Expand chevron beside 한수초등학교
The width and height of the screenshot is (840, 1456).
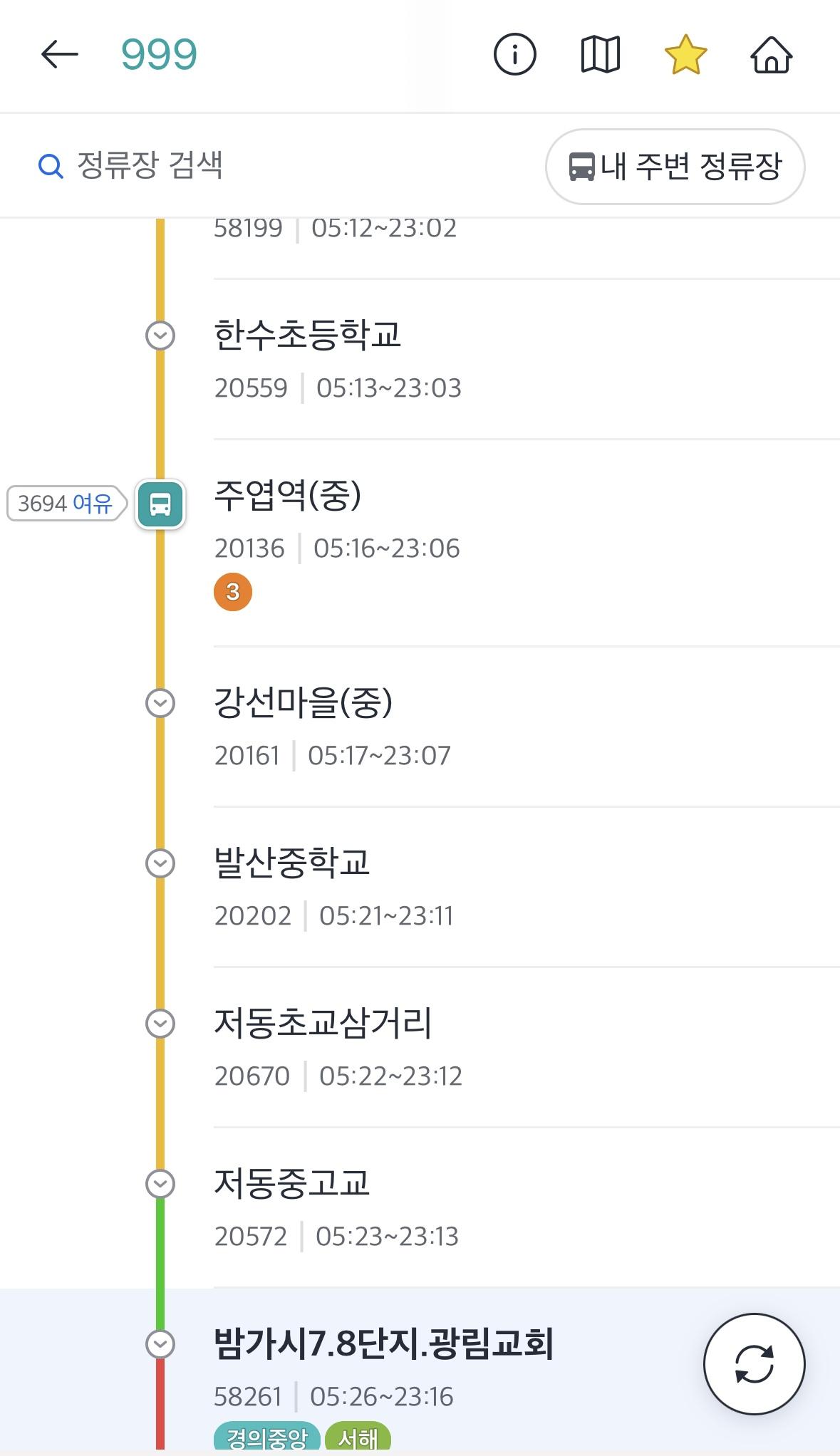coord(160,335)
